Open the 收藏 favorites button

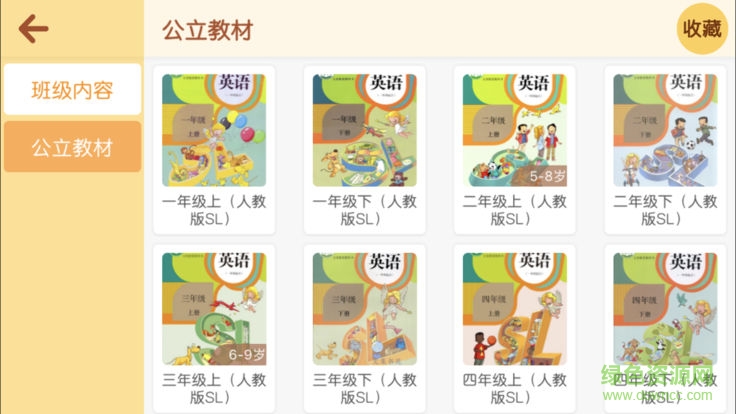[x=702, y=29]
